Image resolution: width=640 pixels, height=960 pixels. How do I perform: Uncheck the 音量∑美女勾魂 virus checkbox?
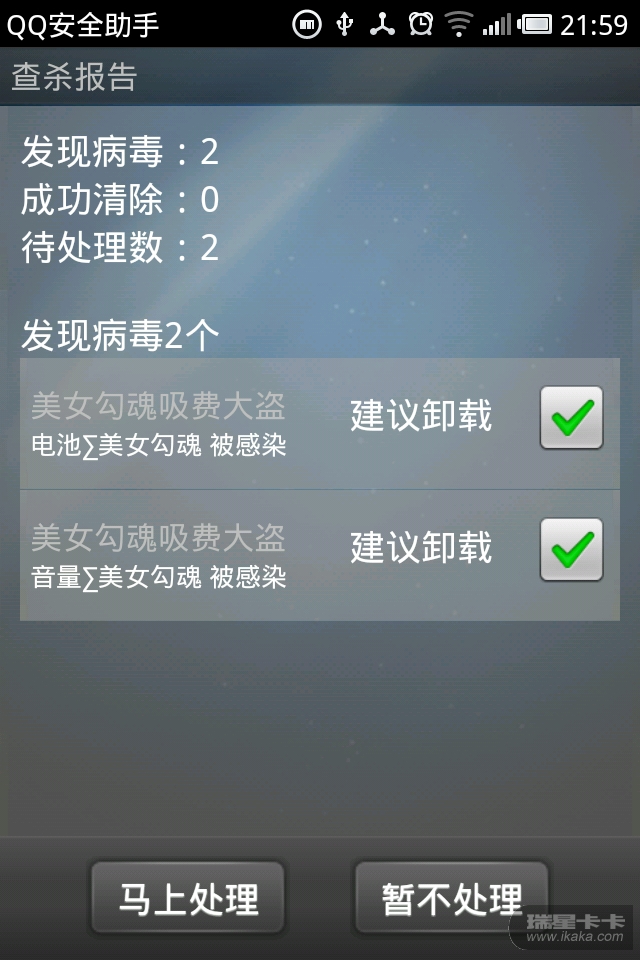click(571, 549)
